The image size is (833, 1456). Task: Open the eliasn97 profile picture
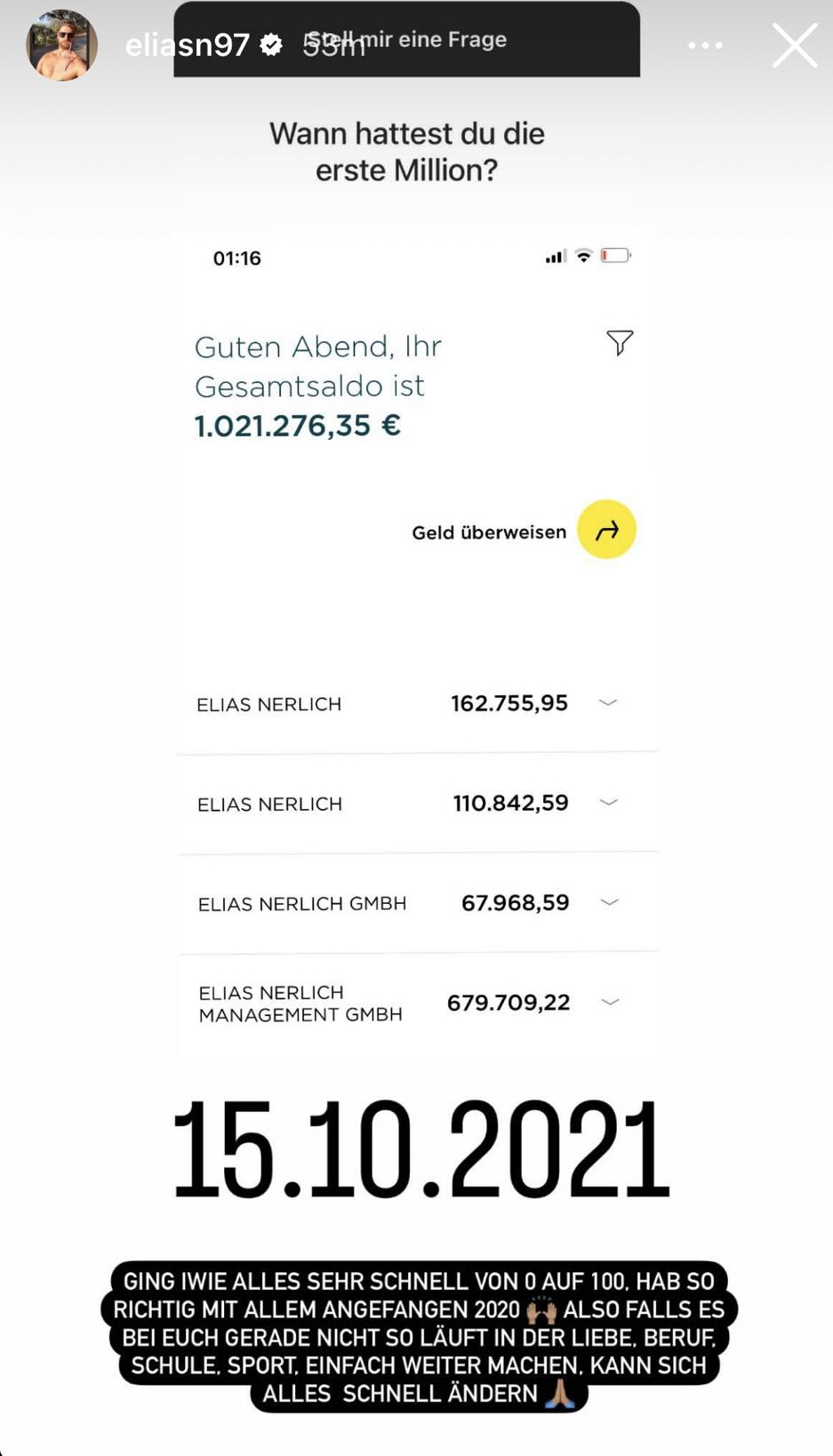coord(61,45)
